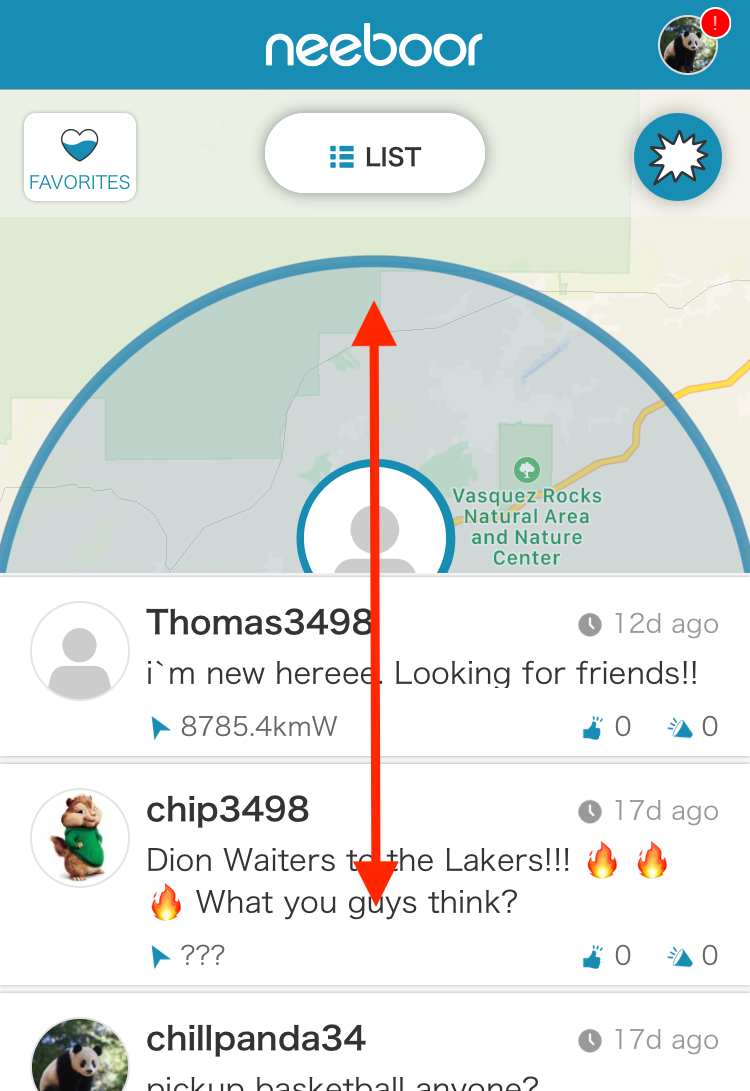
Task: Click the clock icon on chip3498's post
Action: tap(589, 810)
